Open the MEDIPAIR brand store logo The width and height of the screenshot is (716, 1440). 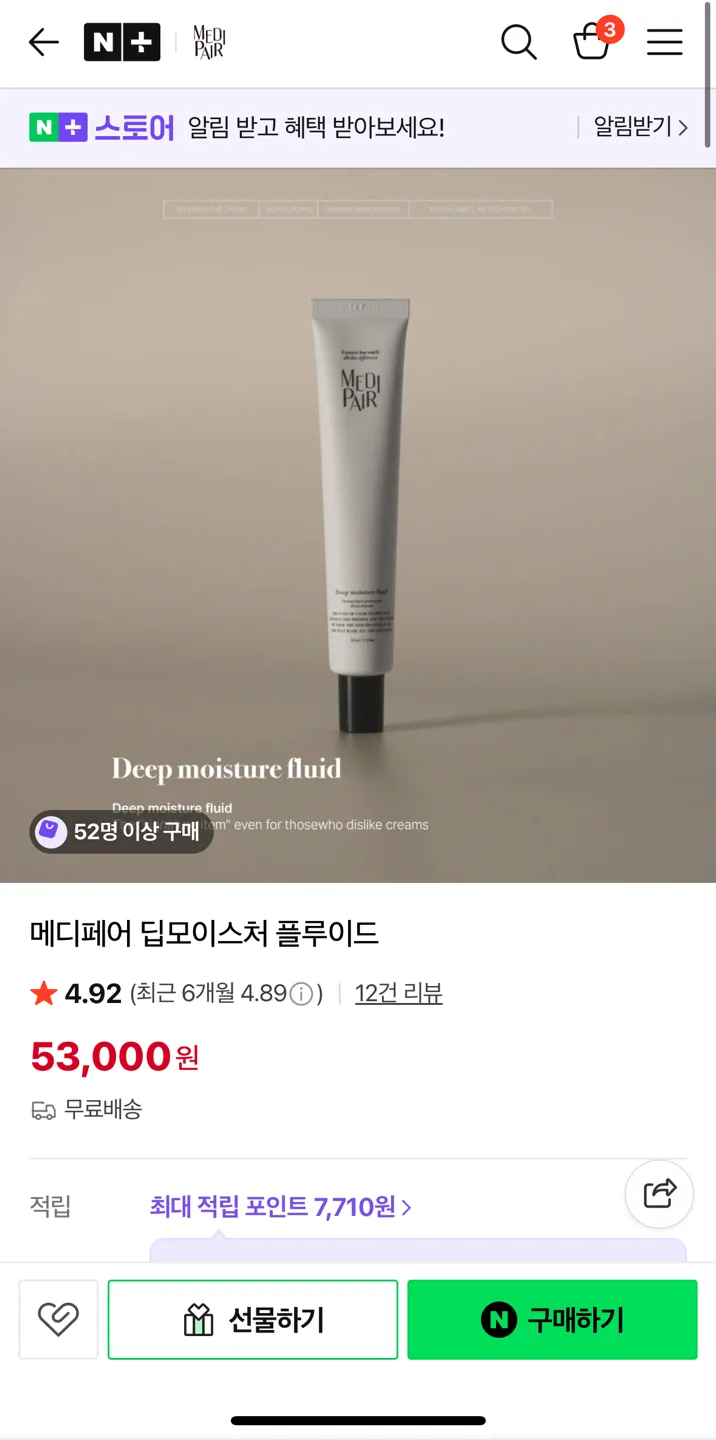click(x=209, y=42)
